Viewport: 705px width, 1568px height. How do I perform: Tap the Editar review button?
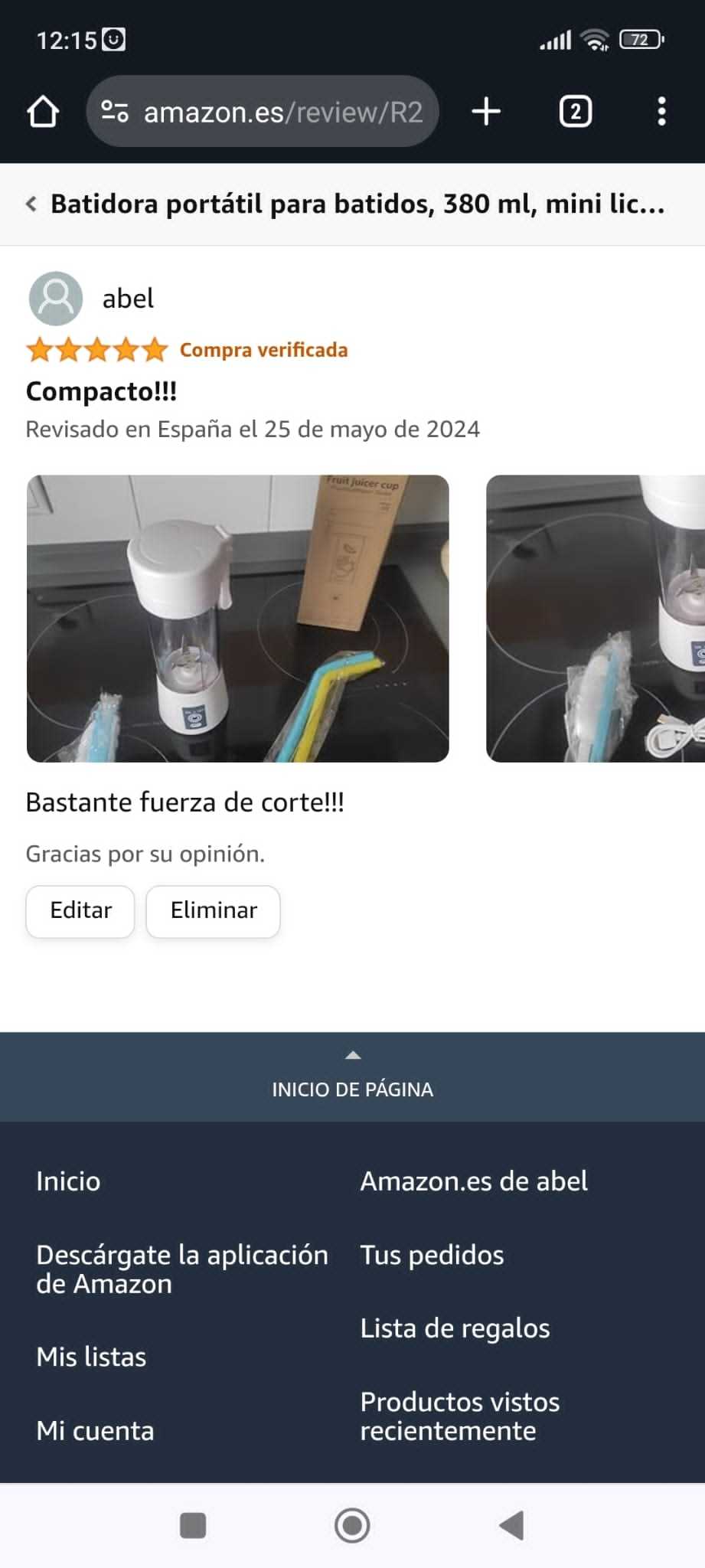coord(80,910)
